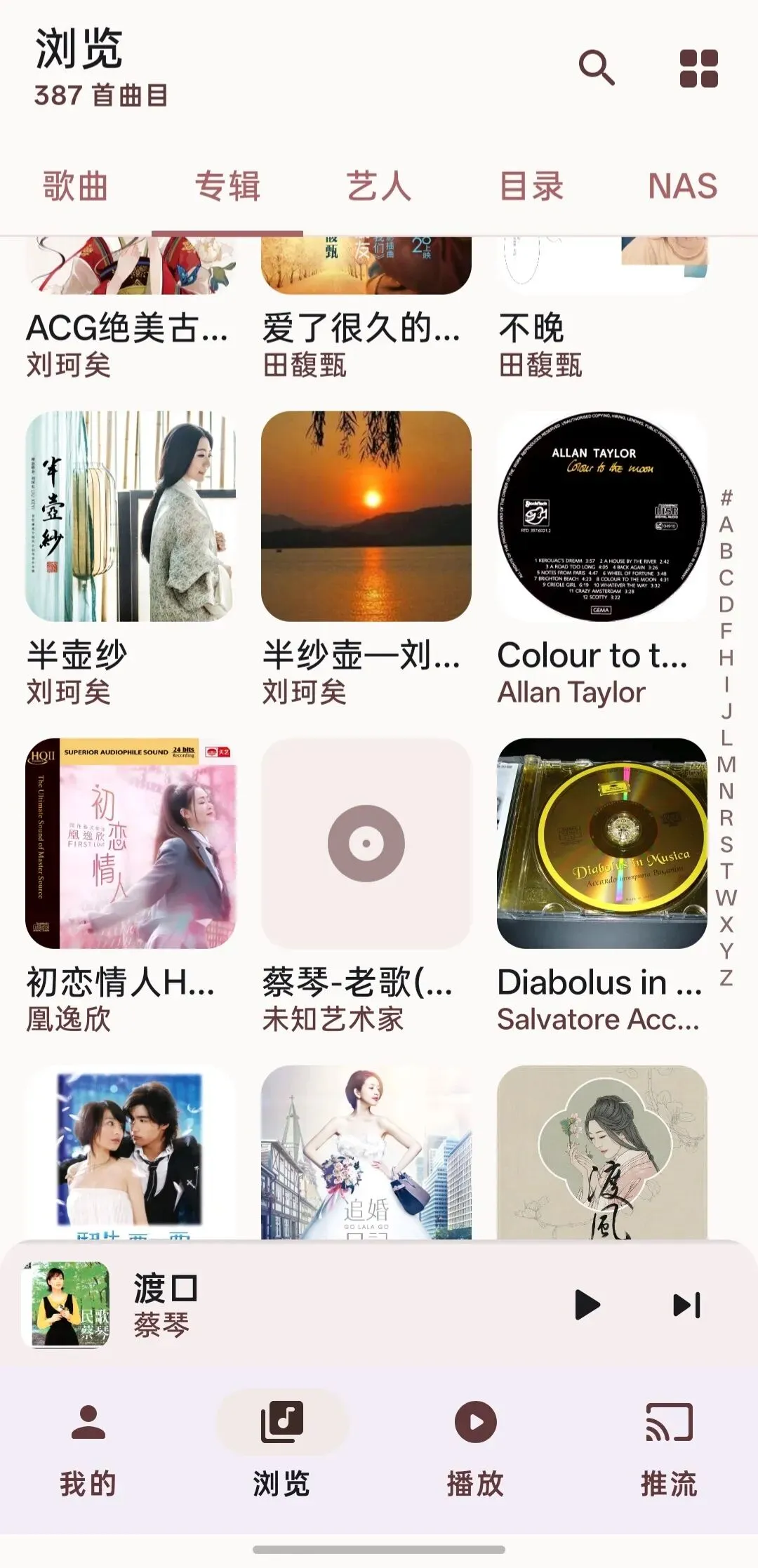The height and width of the screenshot is (1568, 758).
Task: Change the grid layout view
Action: (699, 68)
